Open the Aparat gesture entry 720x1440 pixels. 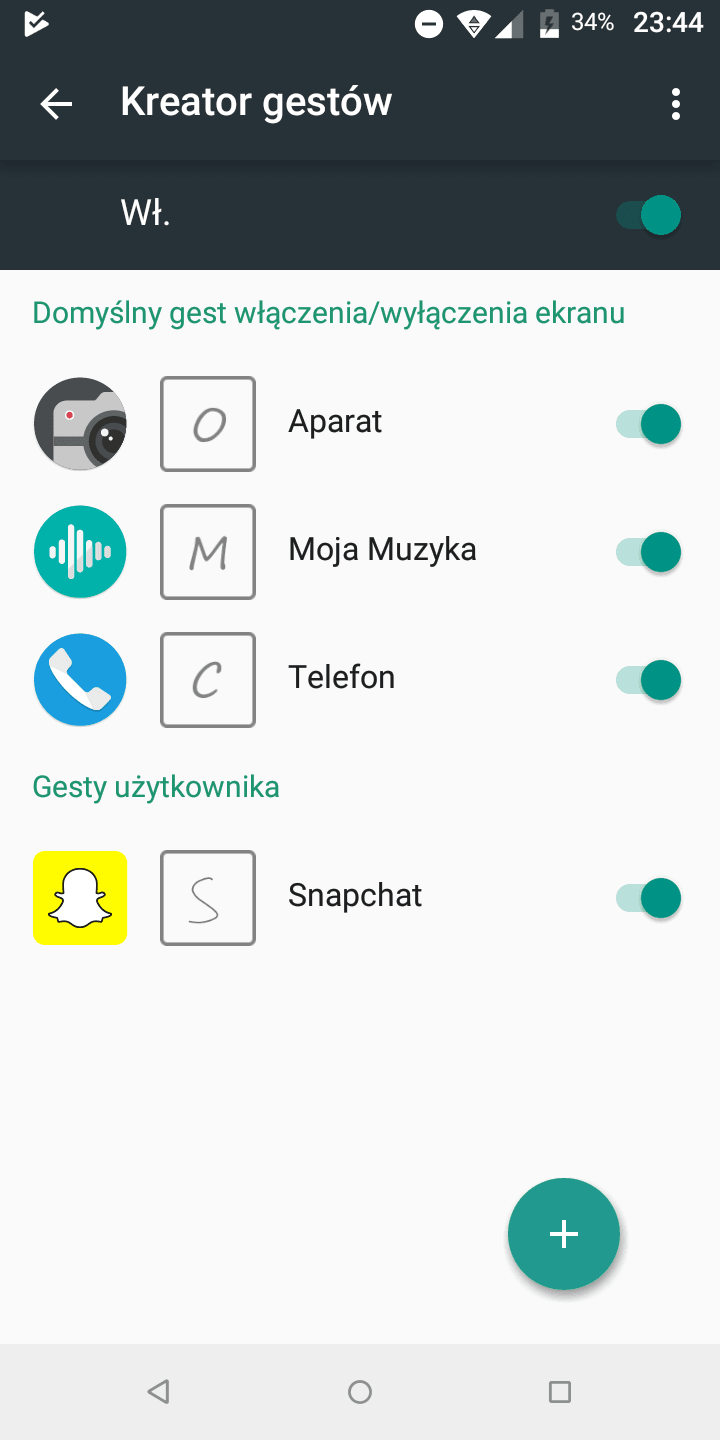pyautogui.click(x=360, y=424)
